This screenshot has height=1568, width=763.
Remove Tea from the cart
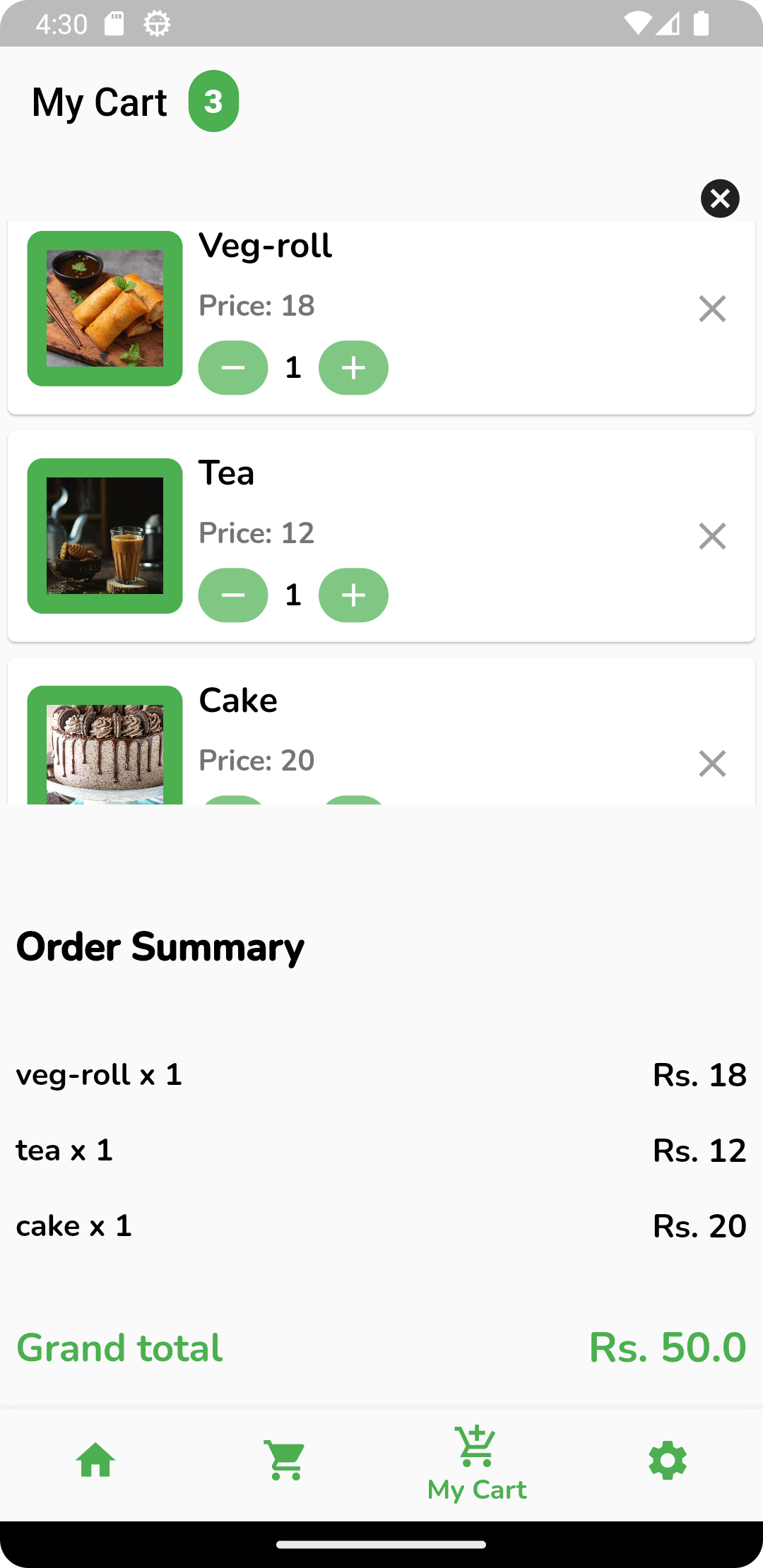click(712, 536)
